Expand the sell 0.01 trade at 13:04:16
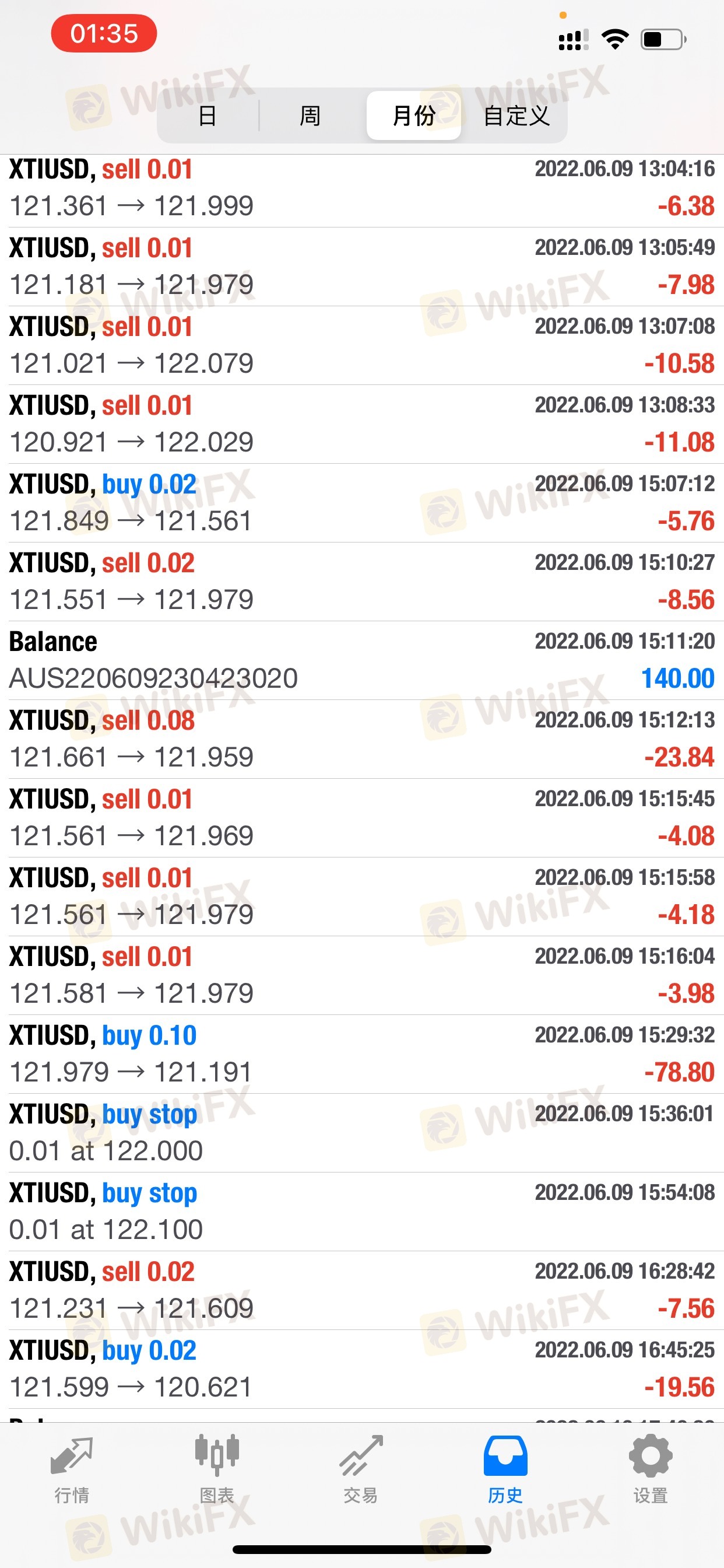Image resolution: width=724 pixels, height=1568 pixels. [362, 188]
